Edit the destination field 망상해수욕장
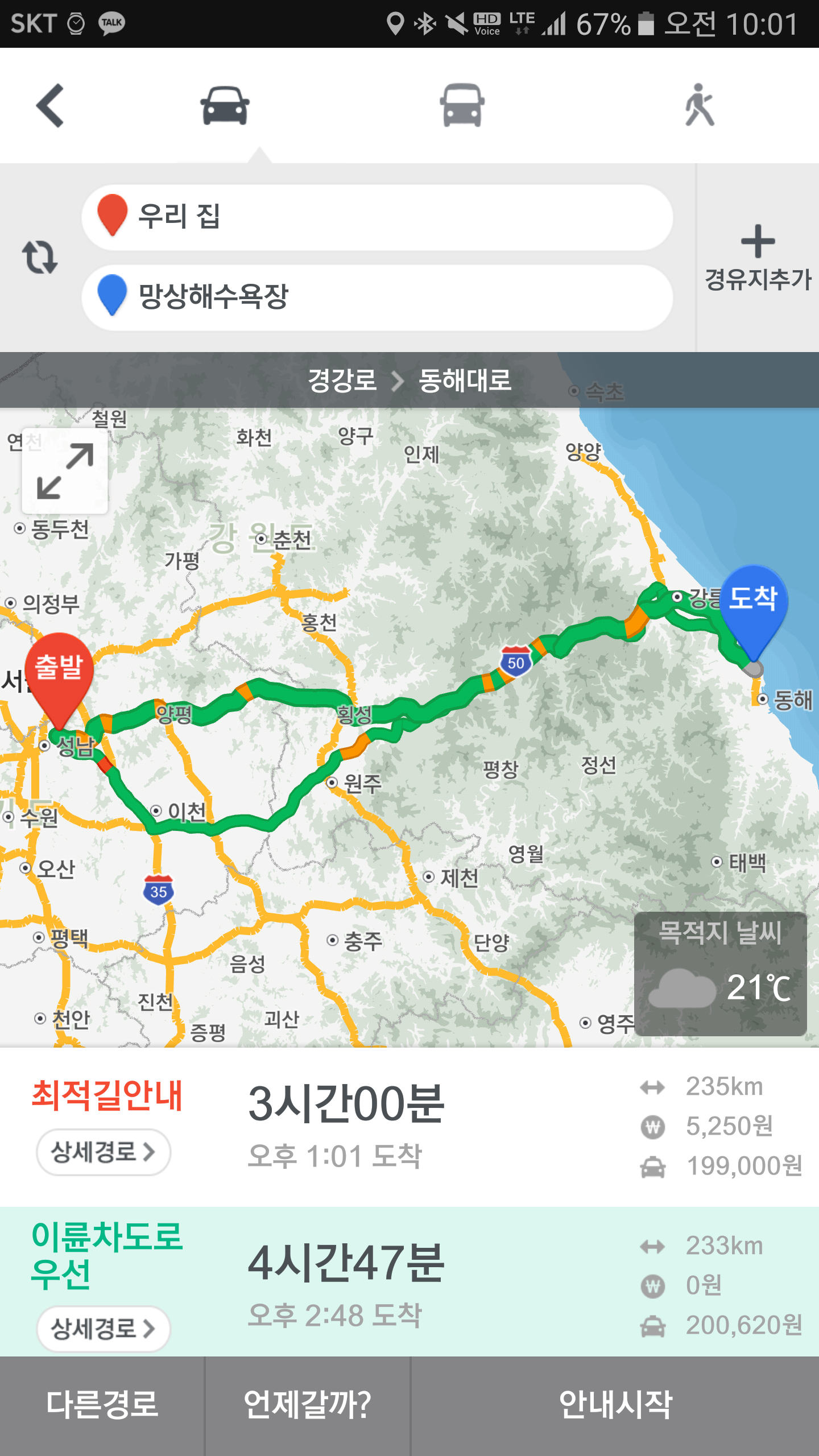The height and width of the screenshot is (1456, 819). point(377,297)
